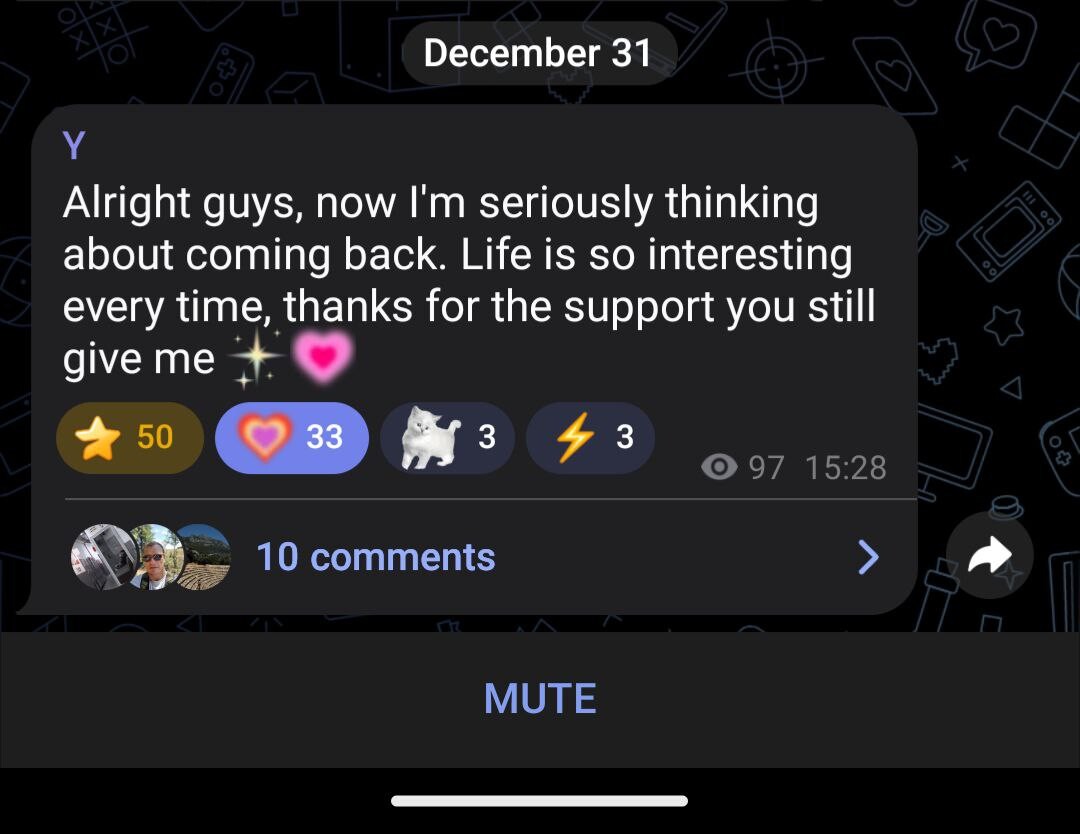Screen dimensions: 1080x834
Task: Open the 10 comments thread
Action: tap(375, 557)
